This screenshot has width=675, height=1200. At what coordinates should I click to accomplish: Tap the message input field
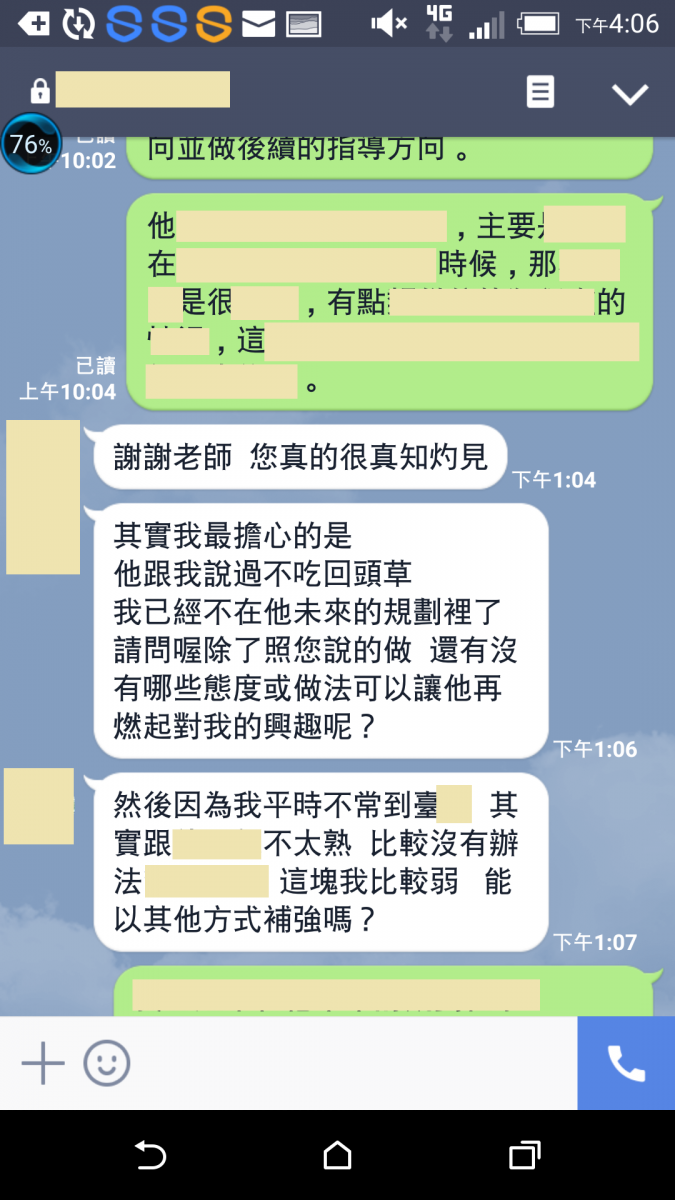click(x=350, y=1063)
